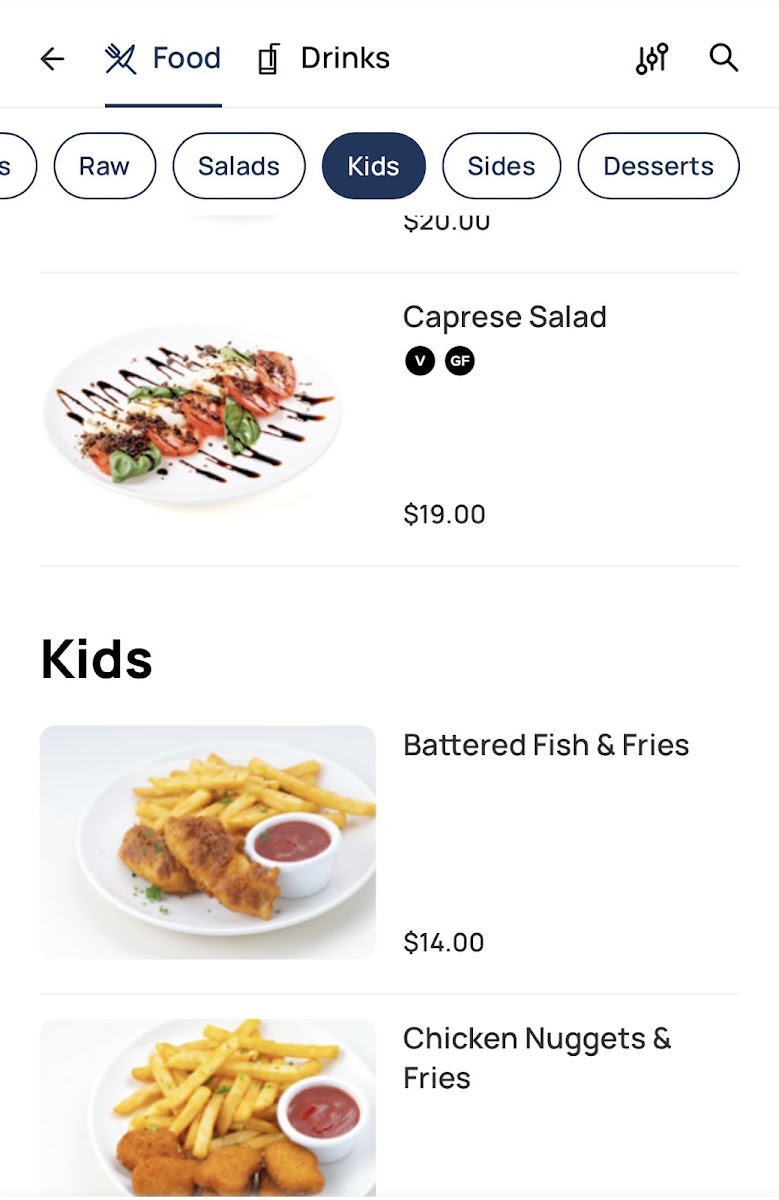
Task: Go to the Desserts category chip
Action: click(x=658, y=166)
